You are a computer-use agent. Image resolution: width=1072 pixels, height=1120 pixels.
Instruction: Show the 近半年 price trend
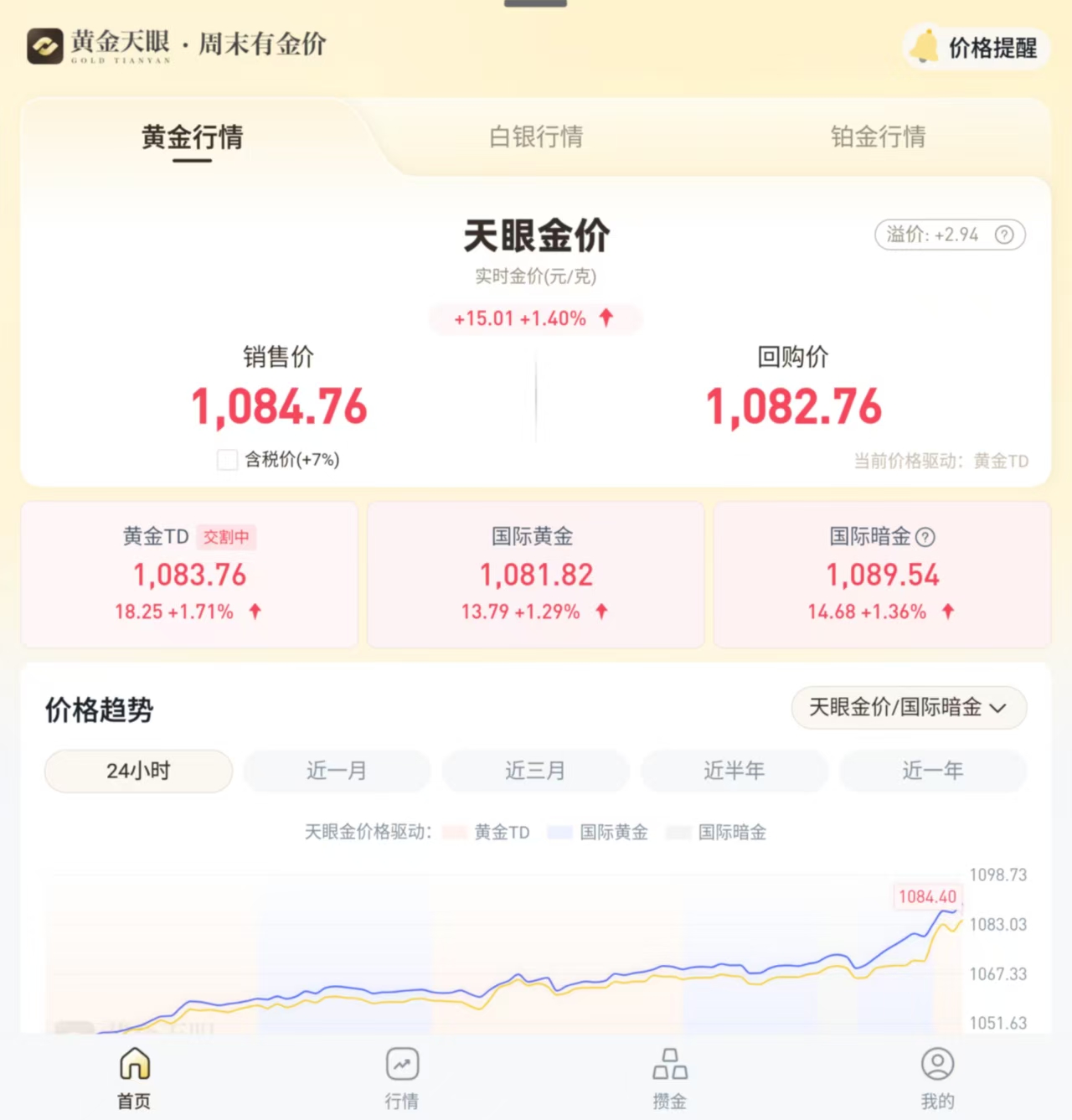coord(734,771)
